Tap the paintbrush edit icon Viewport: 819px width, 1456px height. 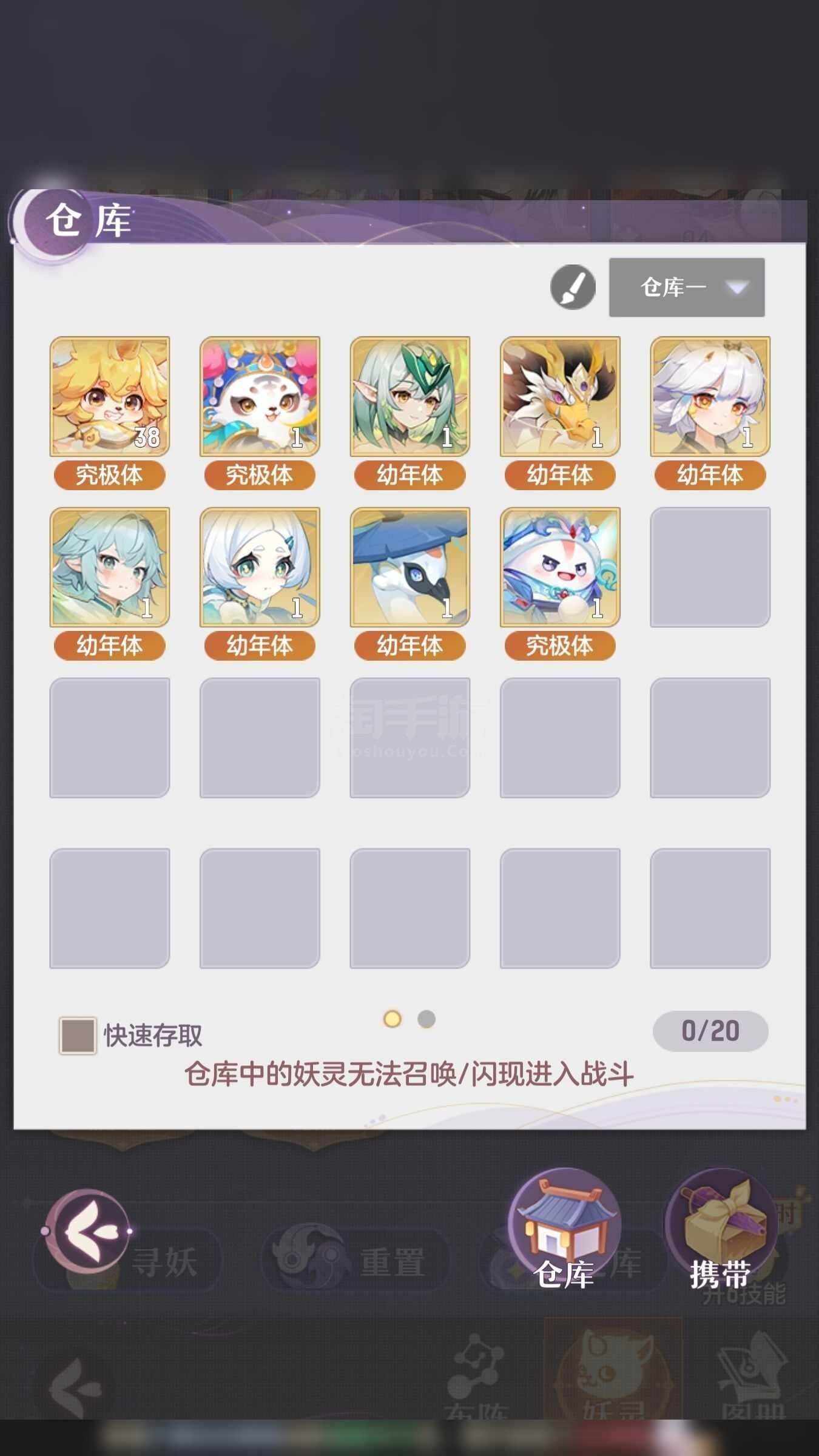573,287
